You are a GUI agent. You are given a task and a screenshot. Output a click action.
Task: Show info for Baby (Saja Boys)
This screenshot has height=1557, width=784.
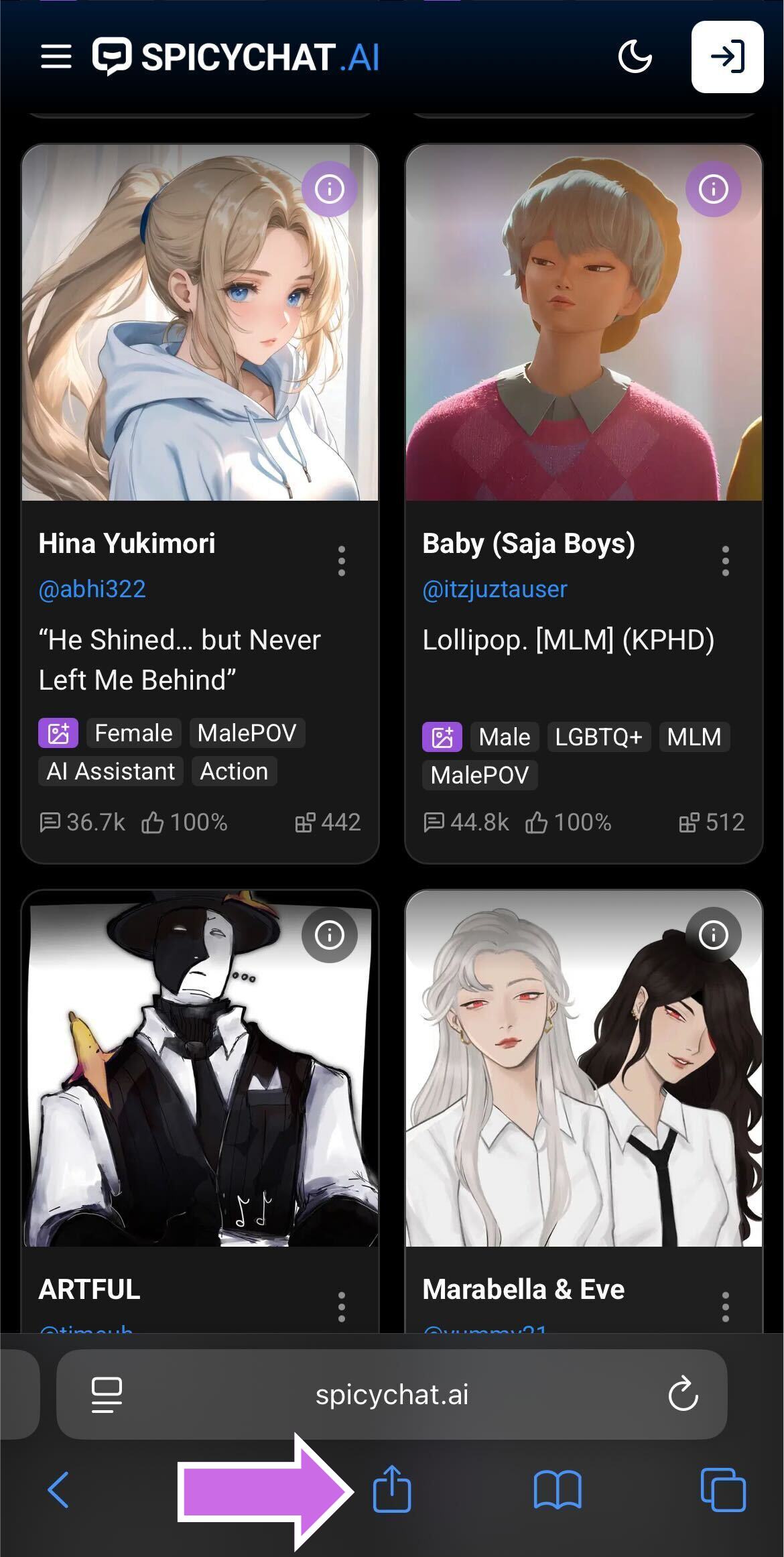click(x=713, y=189)
